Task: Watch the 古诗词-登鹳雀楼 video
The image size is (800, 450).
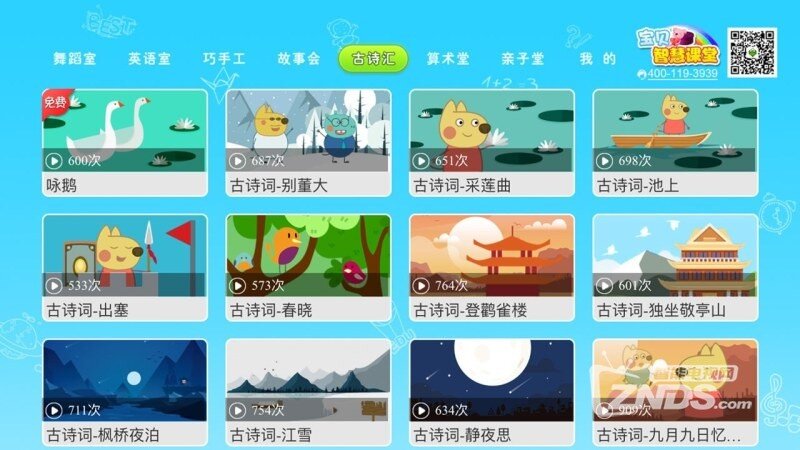Action: point(492,267)
